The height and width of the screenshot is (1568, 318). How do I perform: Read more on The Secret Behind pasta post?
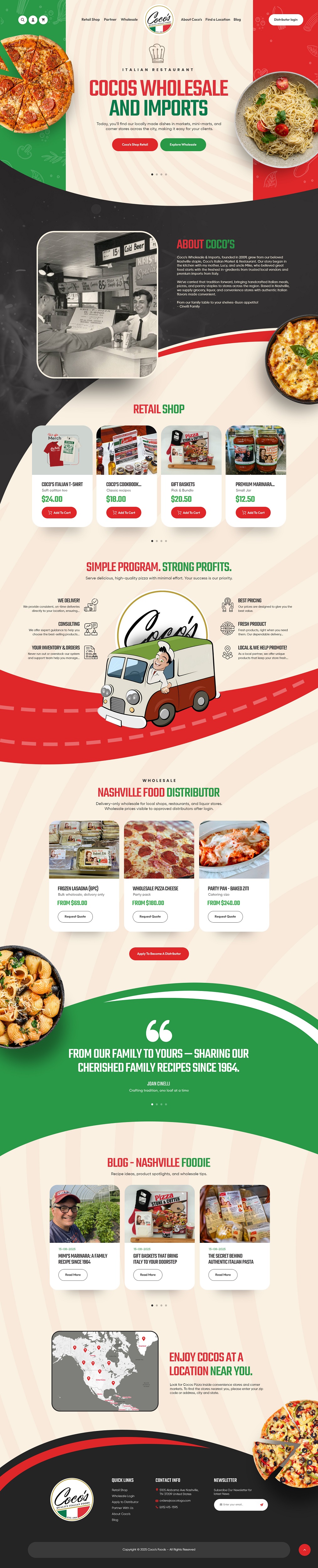pyautogui.click(x=222, y=1274)
